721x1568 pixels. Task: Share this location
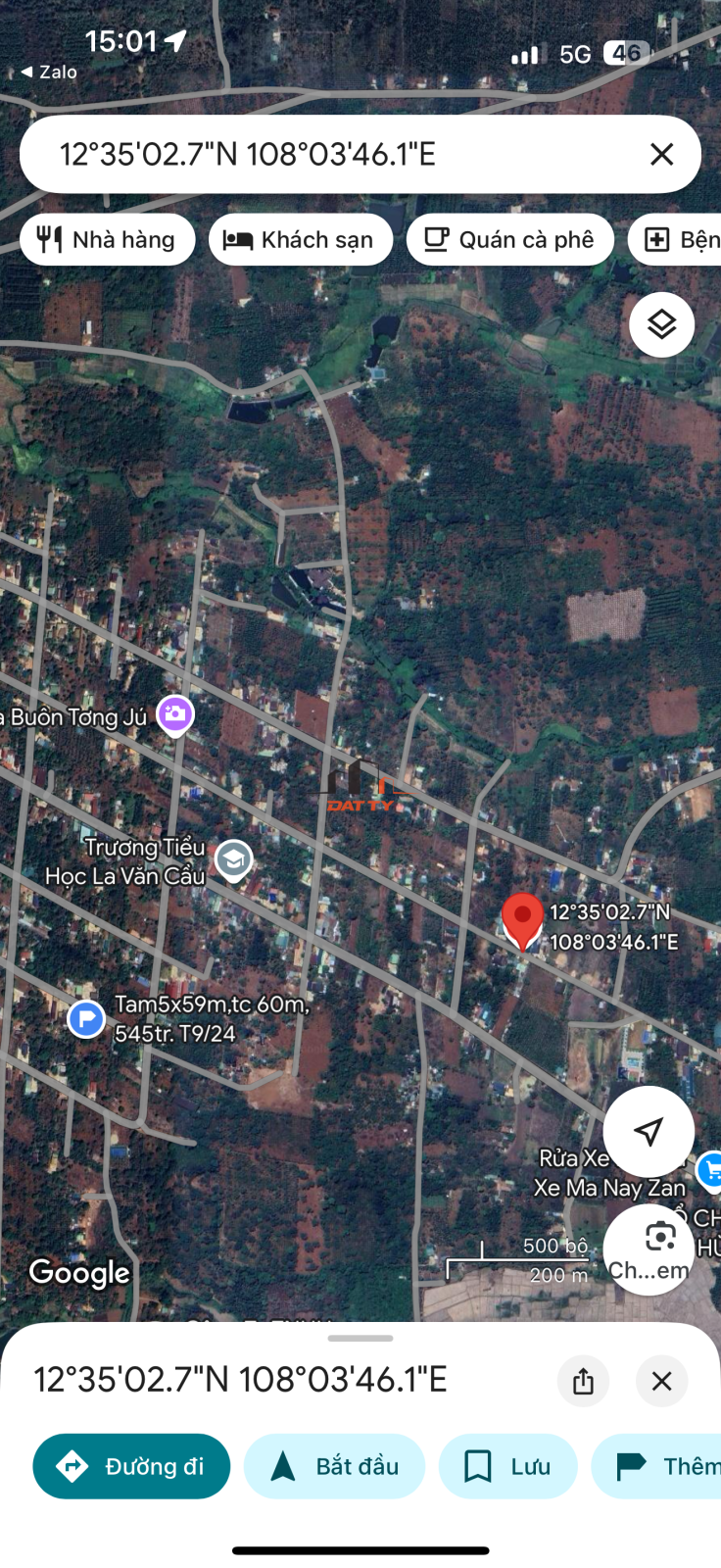(x=583, y=1381)
